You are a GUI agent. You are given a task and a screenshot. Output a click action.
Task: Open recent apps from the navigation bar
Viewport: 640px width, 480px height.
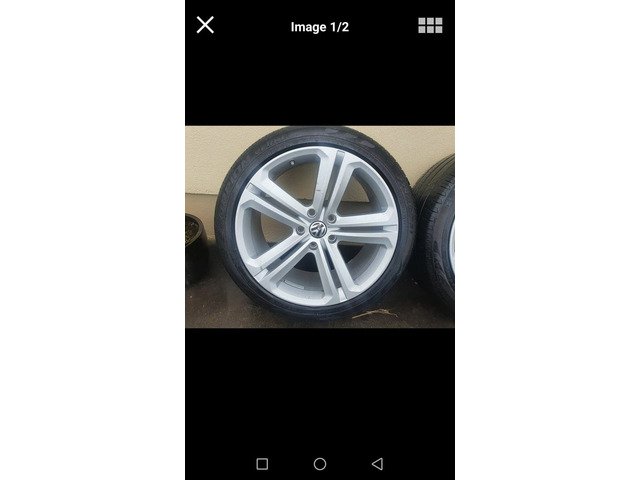(262, 464)
